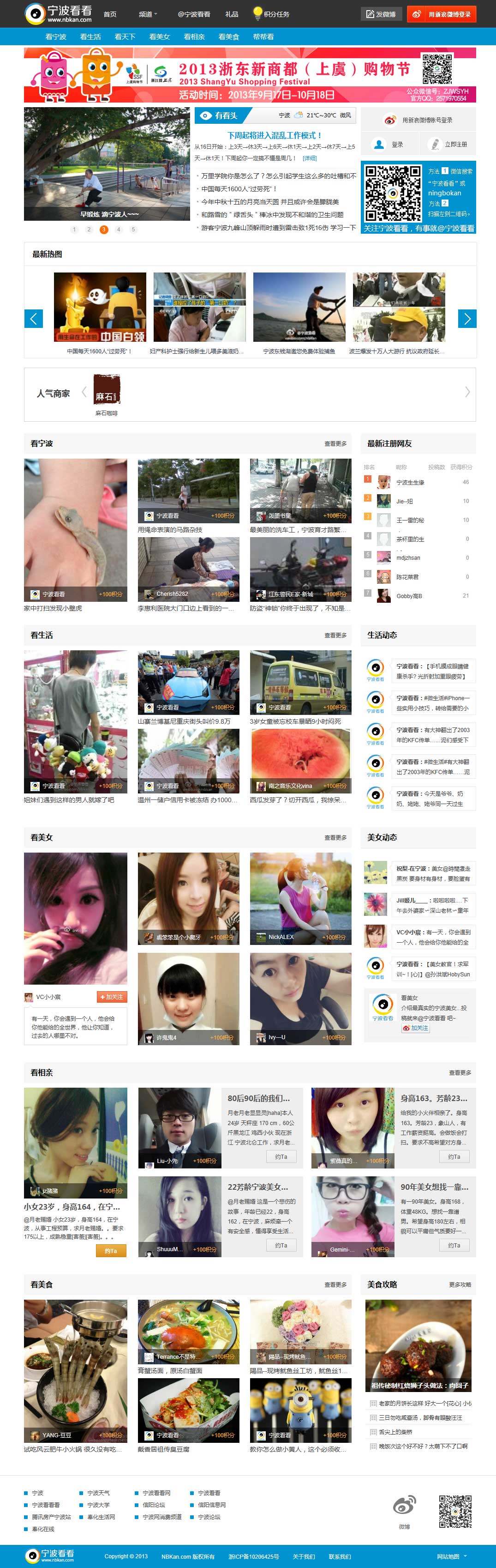Switch to the 看美女 tab

coord(159,36)
